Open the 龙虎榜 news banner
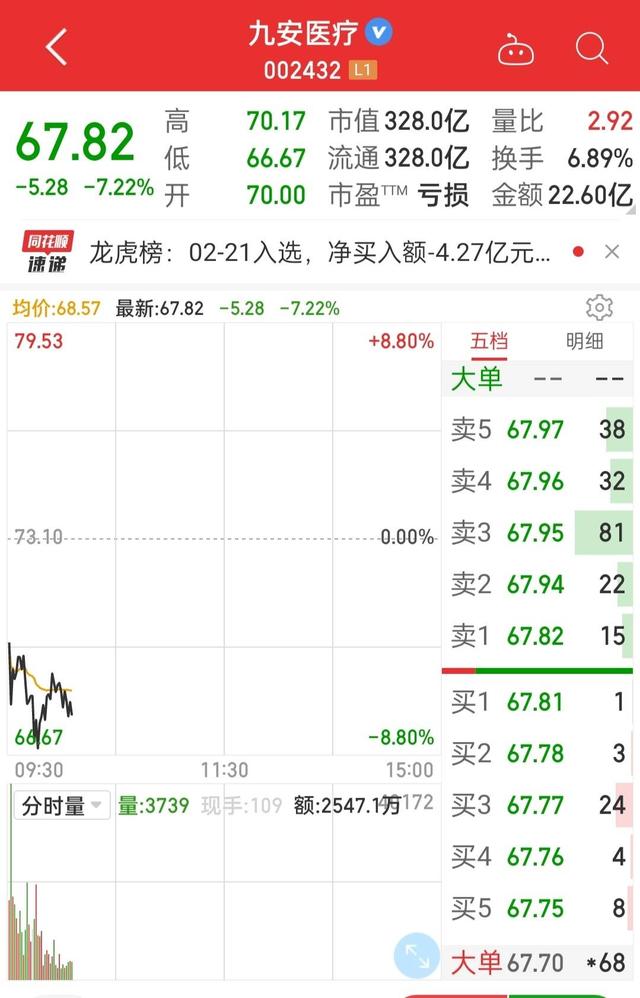This screenshot has width=640, height=998. [320, 253]
